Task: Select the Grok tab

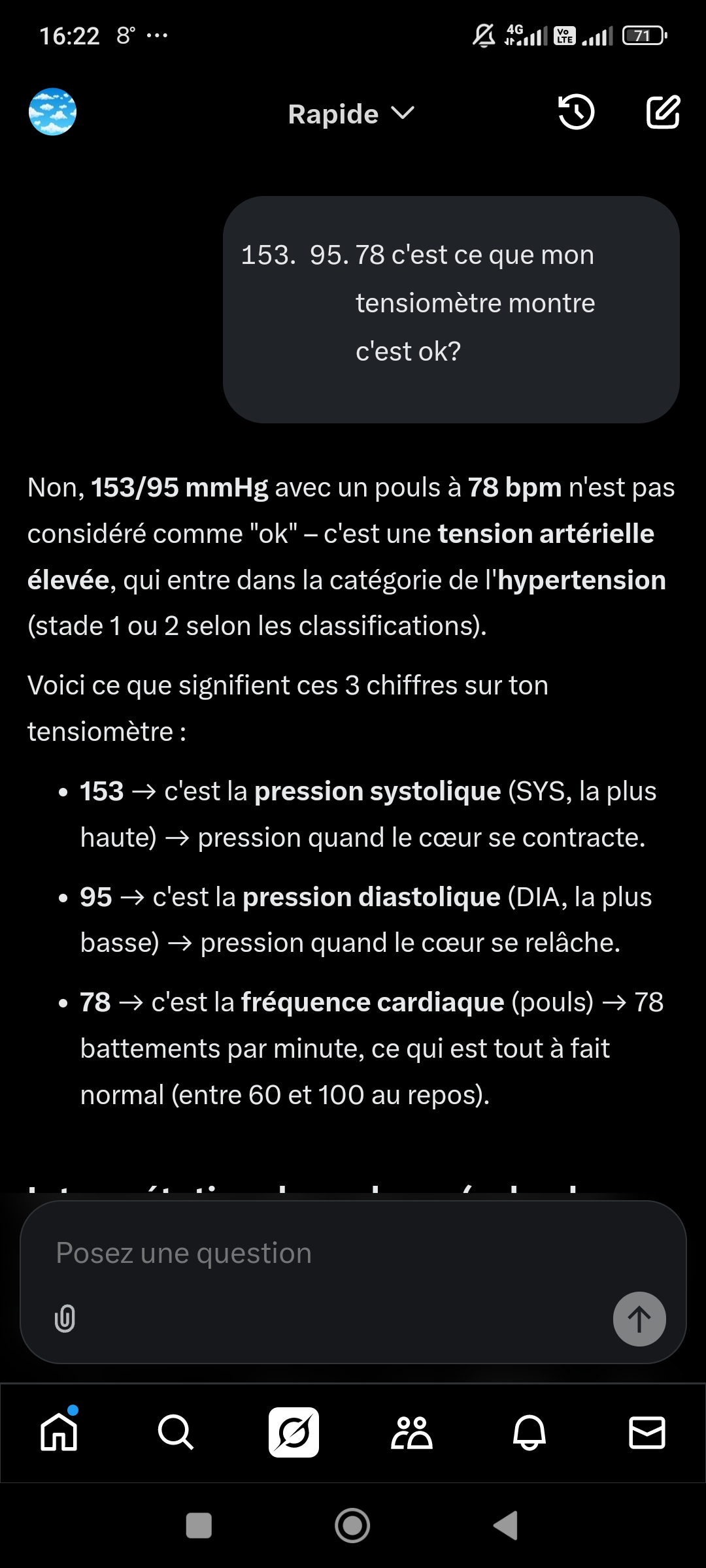Action: tap(294, 1432)
